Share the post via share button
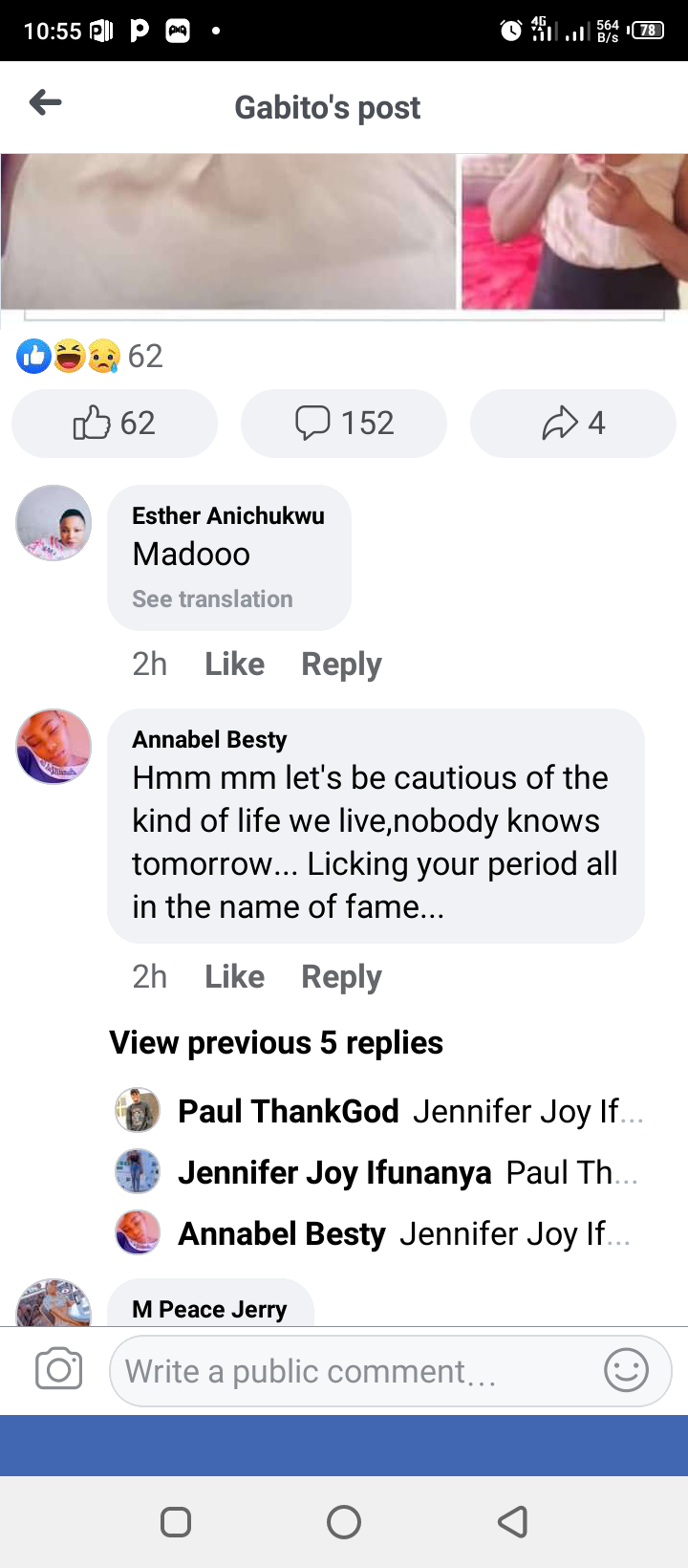Image resolution: width=688 pixels, height=1568 pixels. point(573,423)
